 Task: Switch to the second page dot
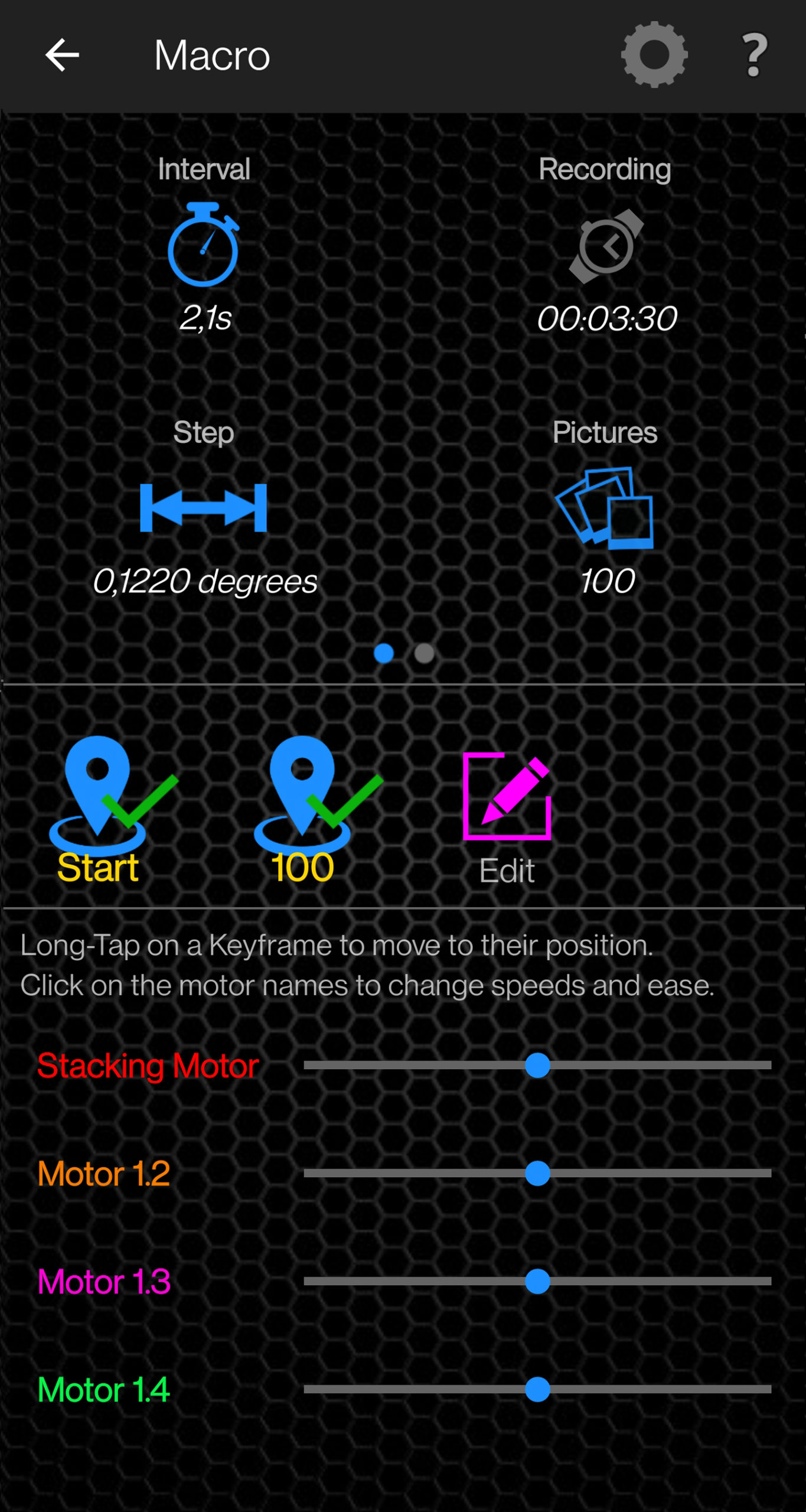(x=424, y=653)
